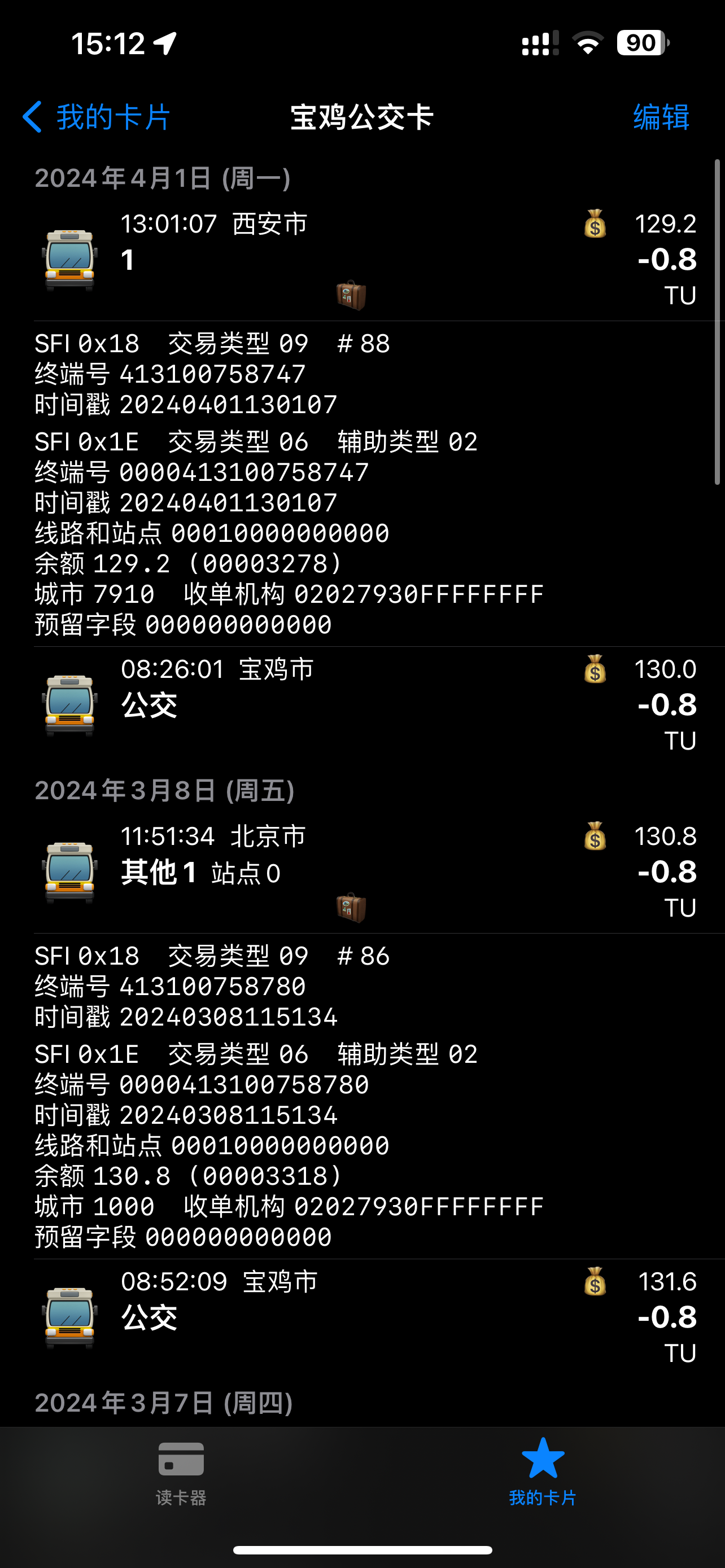Screen dimensions: 725x1568
Task: Tap the 编辑 button
Action: tap(661, 116)
